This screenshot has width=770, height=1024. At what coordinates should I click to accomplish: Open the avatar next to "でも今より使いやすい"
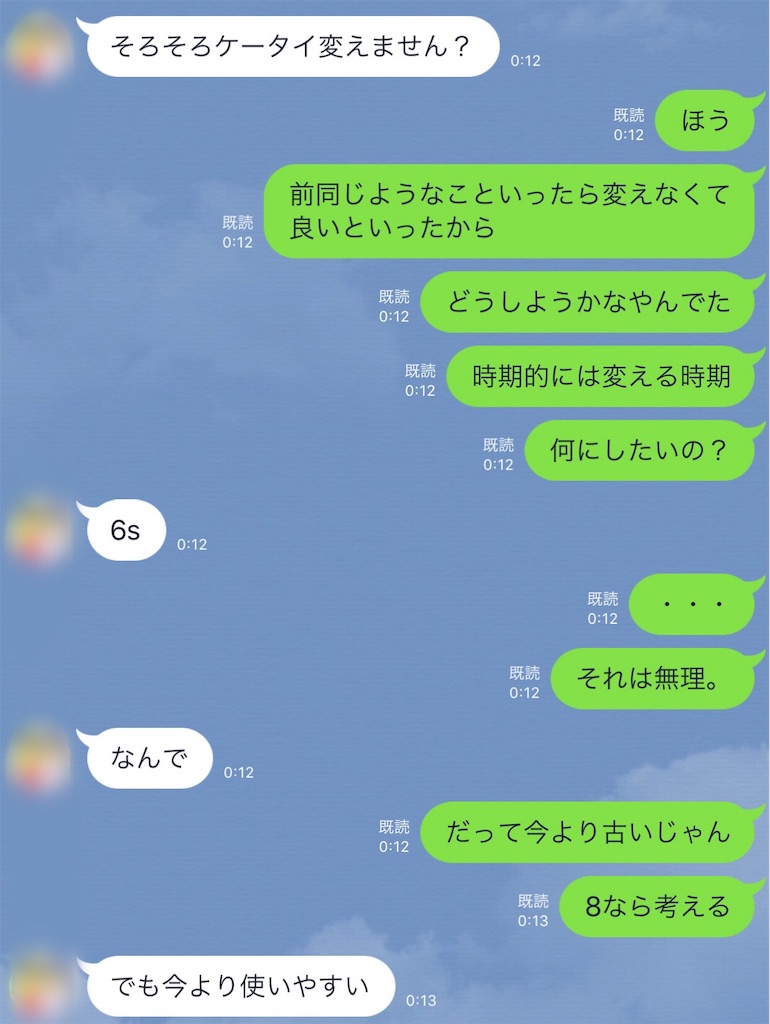tap(39, 987)
